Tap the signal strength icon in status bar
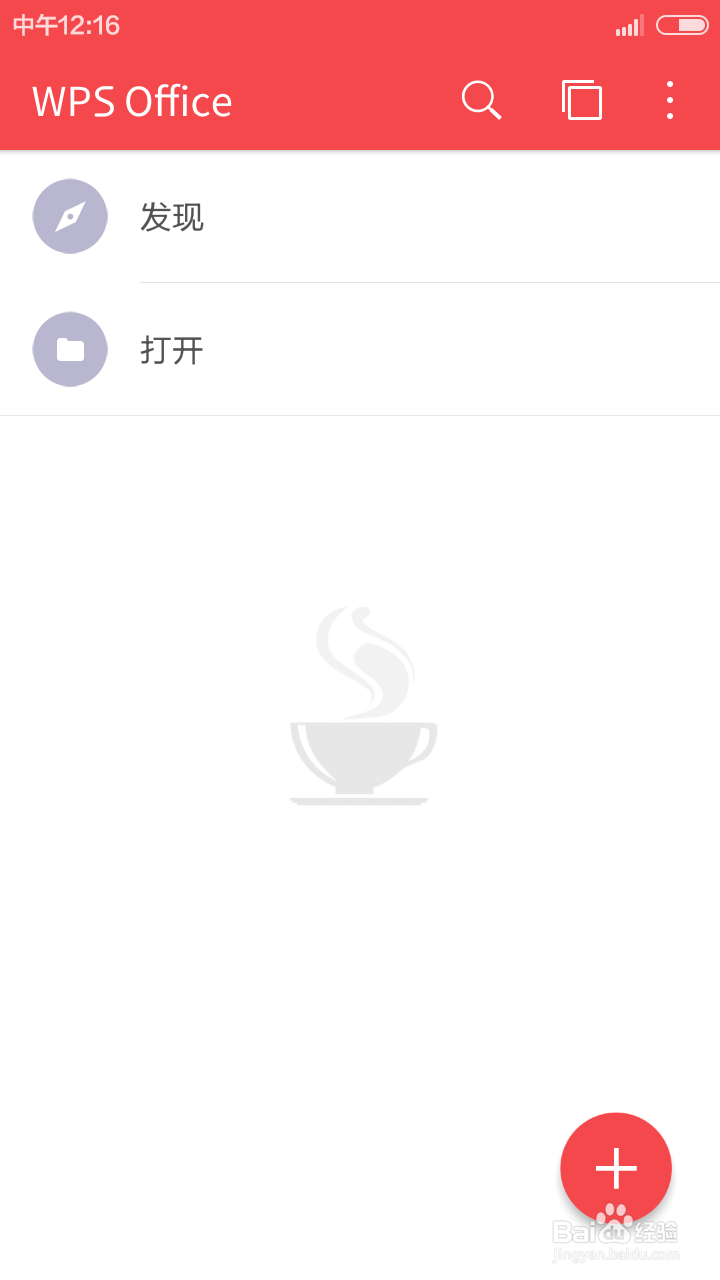Viewport: 720px width, 1280px height. coord(630,27)
